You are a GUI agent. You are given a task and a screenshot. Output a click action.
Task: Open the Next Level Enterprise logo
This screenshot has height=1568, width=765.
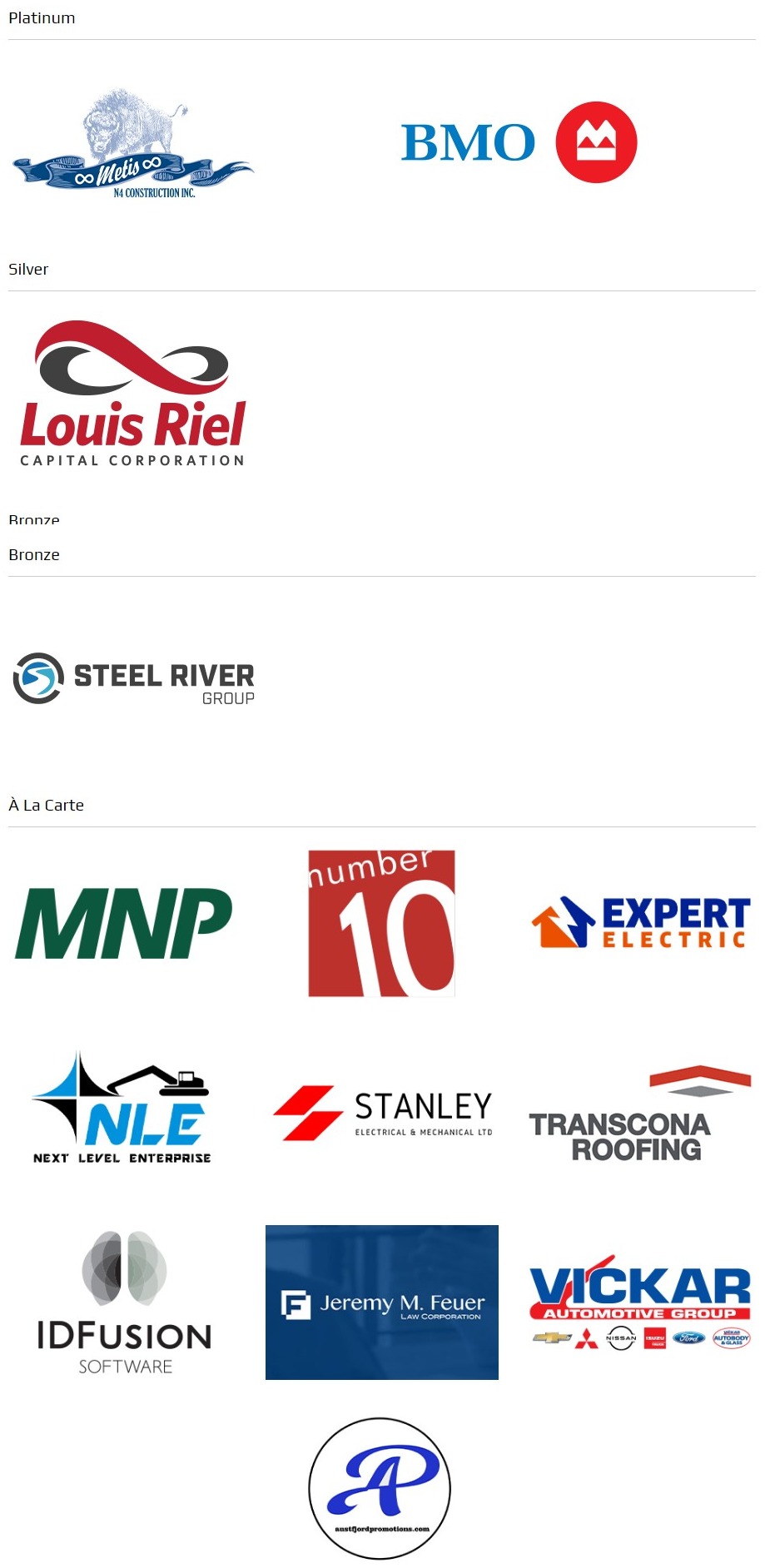click(x=122, y=1108)
